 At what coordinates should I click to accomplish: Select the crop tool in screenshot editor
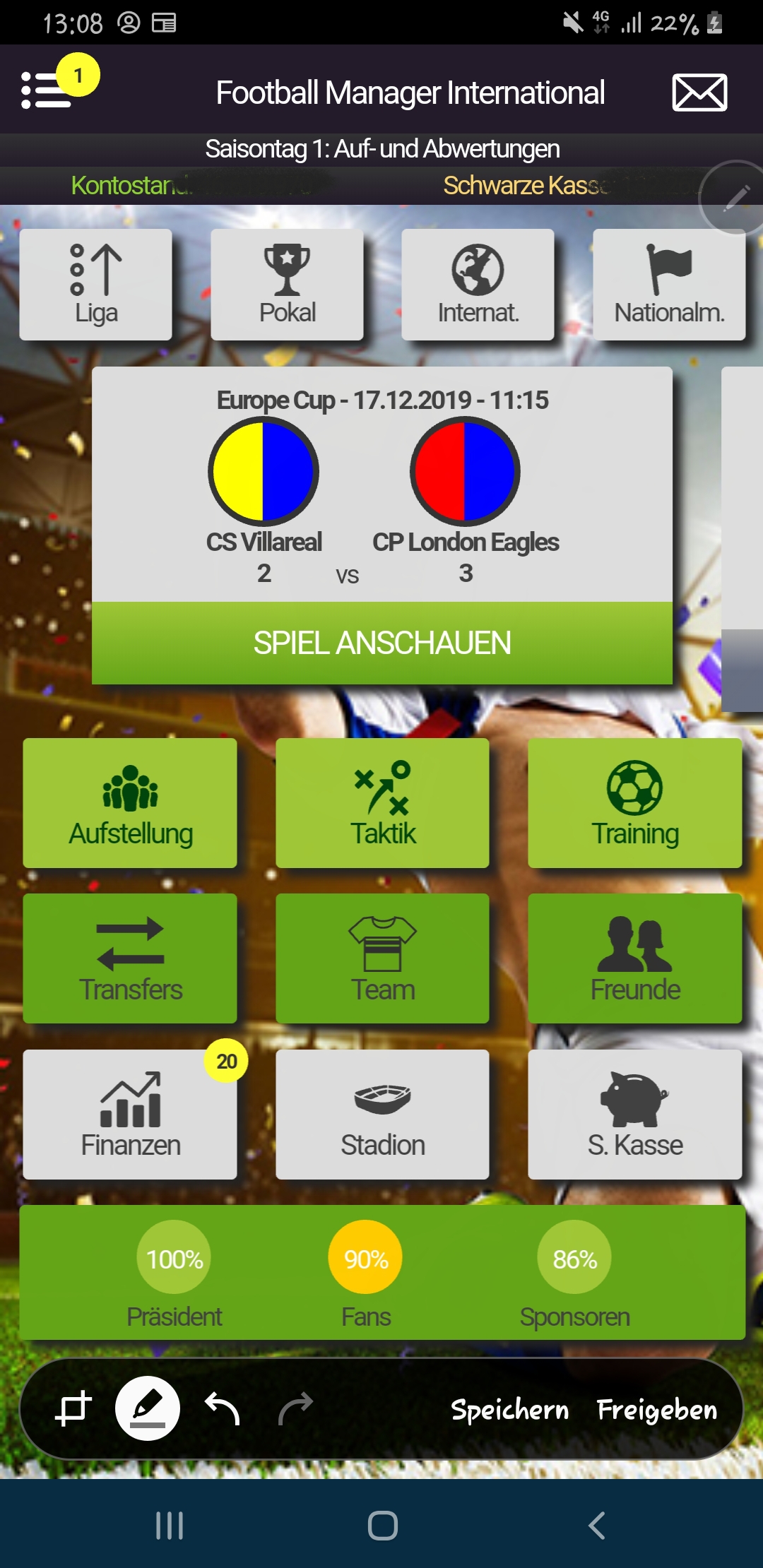tap(73, 1409)
